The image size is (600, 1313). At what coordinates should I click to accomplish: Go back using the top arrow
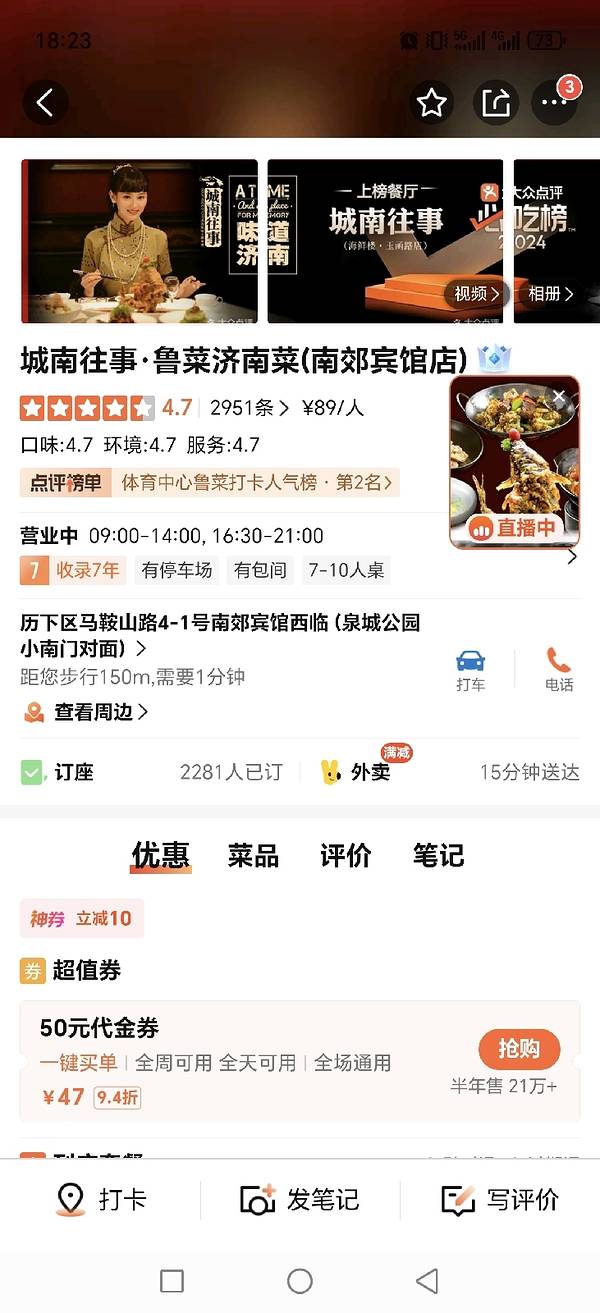[45, 101]
